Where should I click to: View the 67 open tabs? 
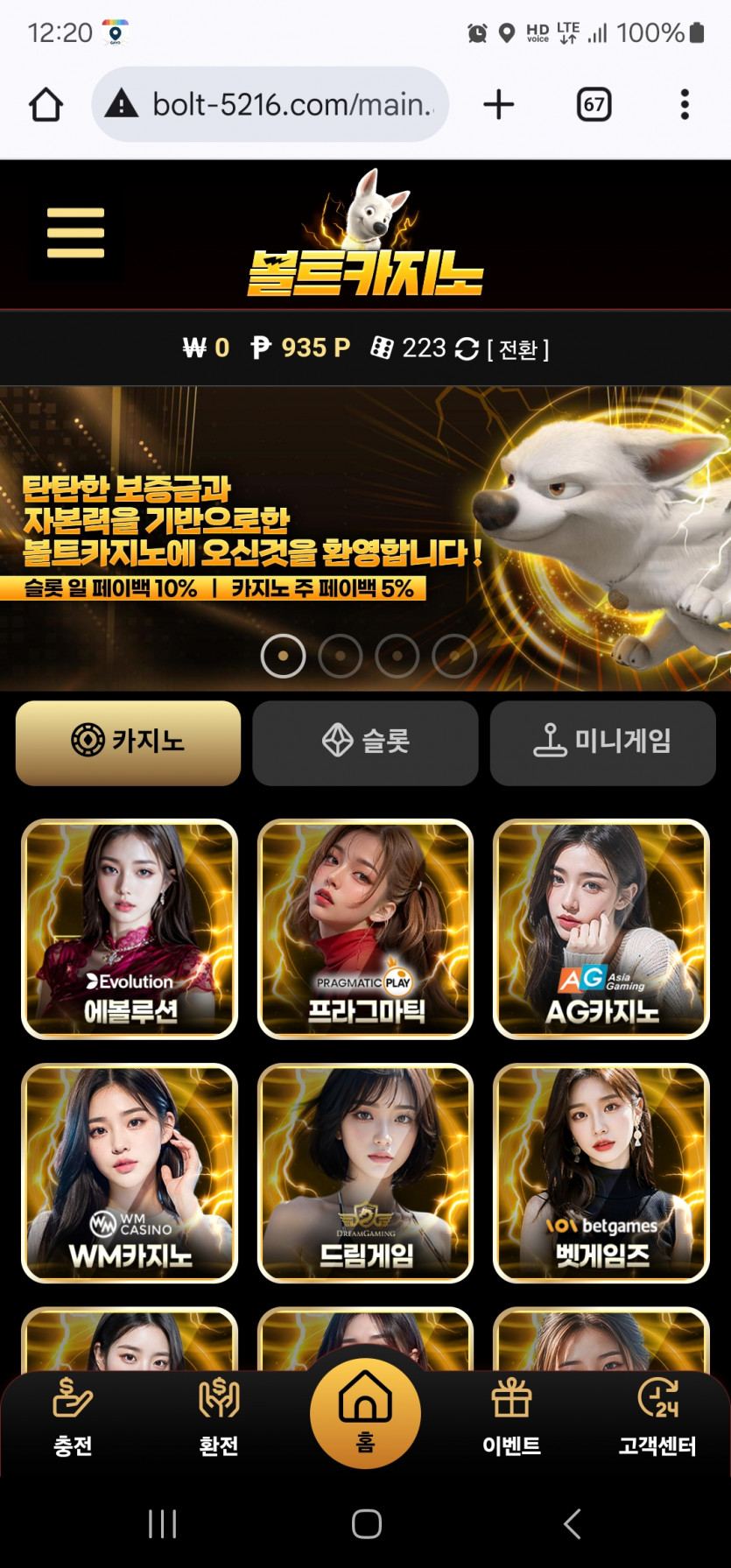pyautogui.click(x=594, y=105)
